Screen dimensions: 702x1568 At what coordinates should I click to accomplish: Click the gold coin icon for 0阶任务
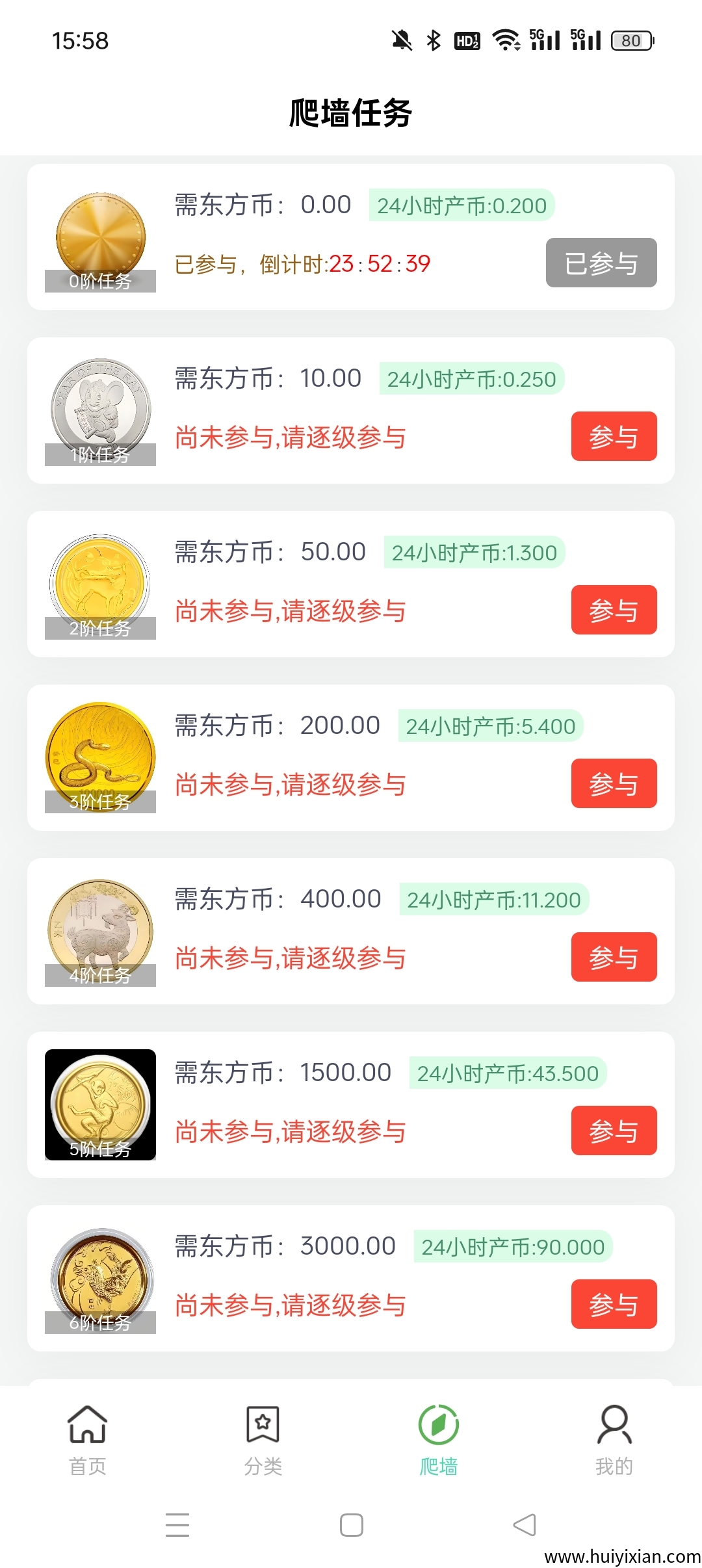[101, 237]
